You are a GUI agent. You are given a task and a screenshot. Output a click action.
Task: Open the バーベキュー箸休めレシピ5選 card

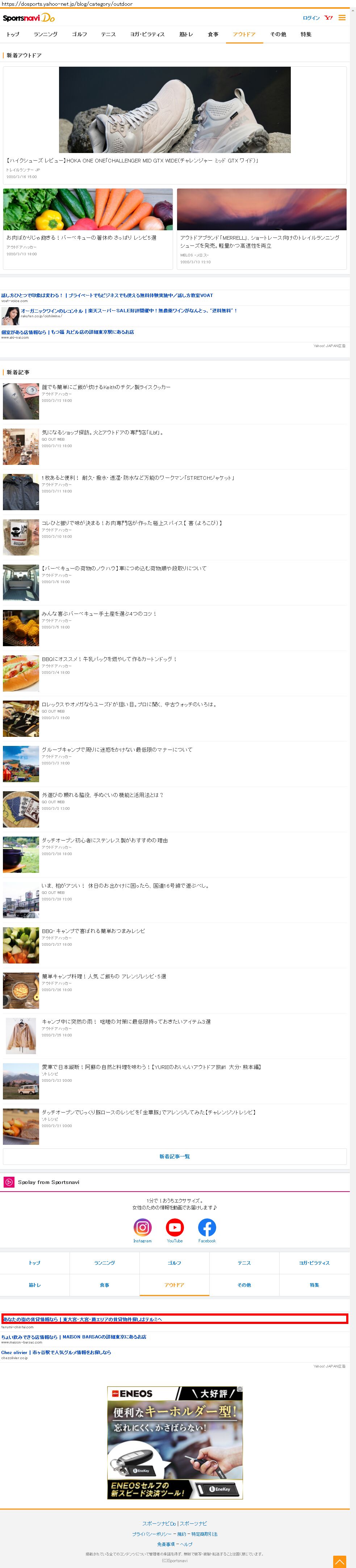[x=81, y=238]
